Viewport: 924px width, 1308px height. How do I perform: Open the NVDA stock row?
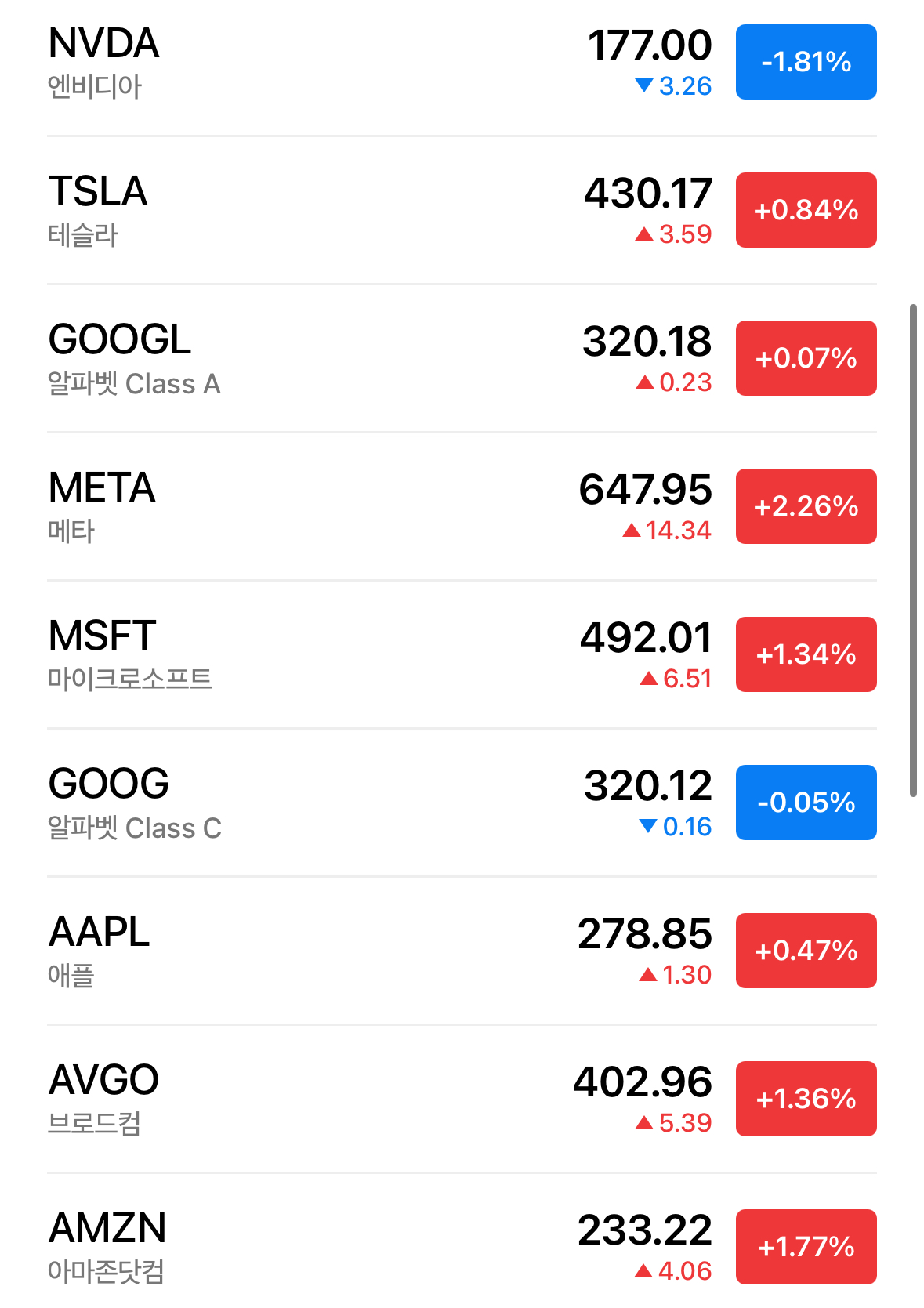pyautogui.click(x=313, y=63)
